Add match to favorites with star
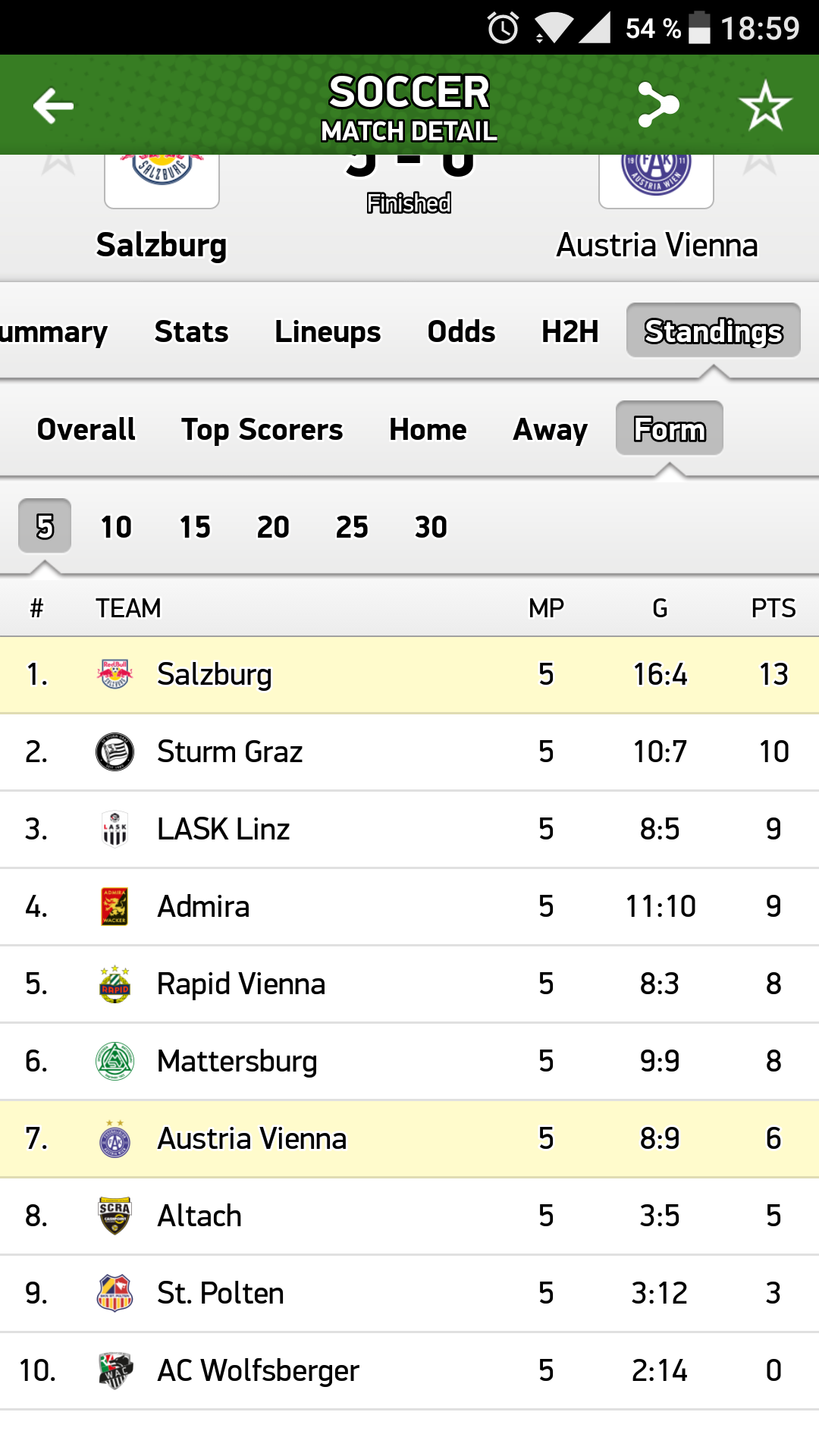Image resolution: width=819 pixels, height=1456 pixels. pos(765,105)
